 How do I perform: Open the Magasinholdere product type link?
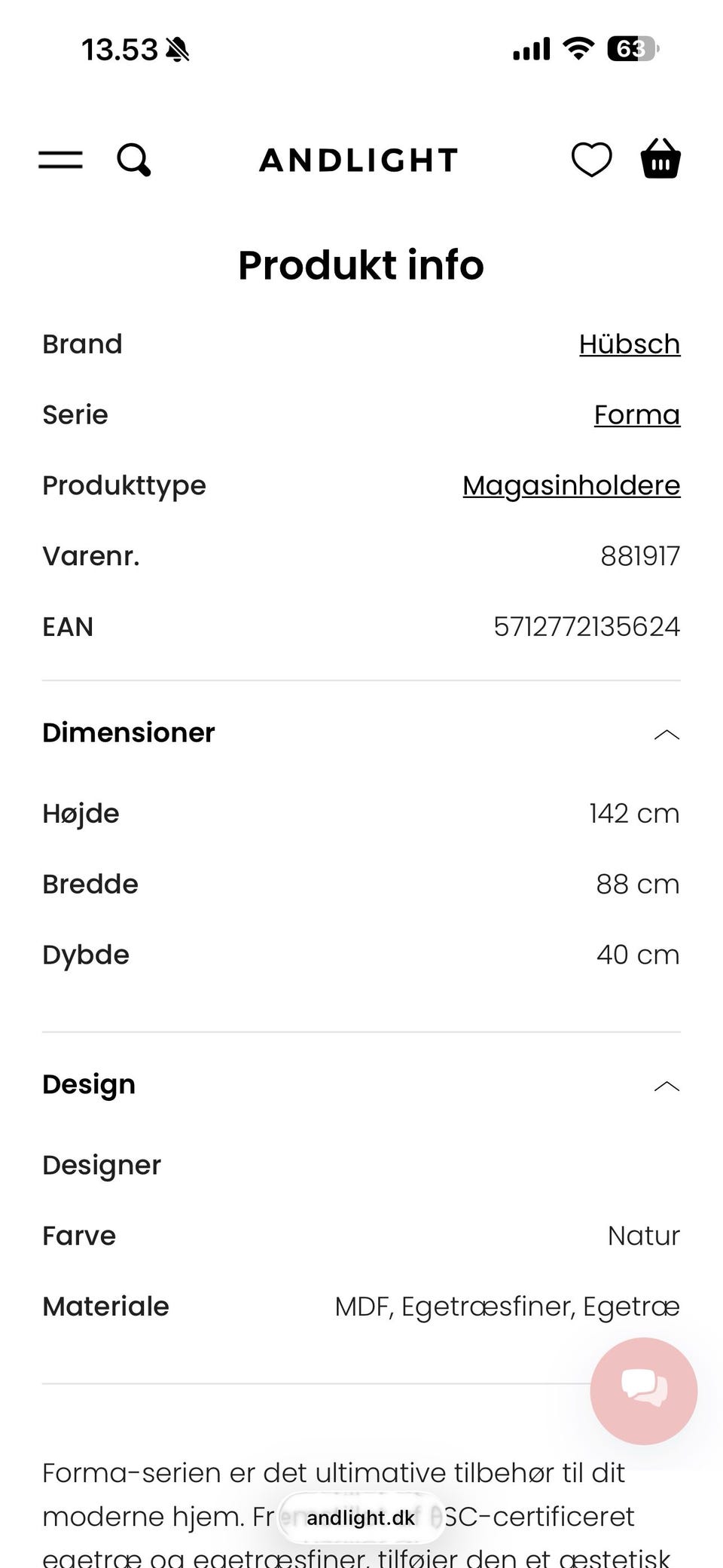click(571, 486)
